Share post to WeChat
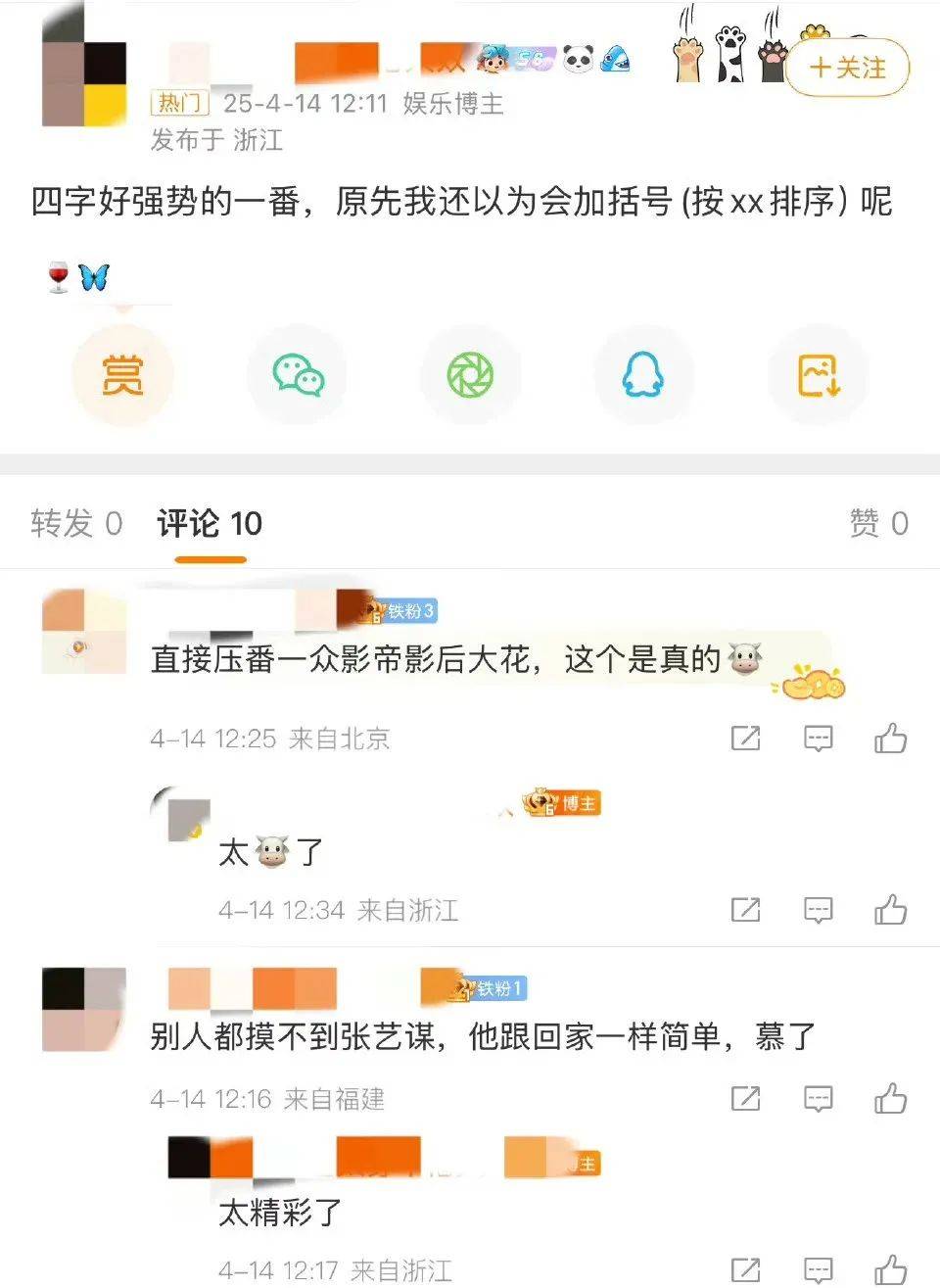This screenshot has width=940, height=1288. (x=297, y=375)
